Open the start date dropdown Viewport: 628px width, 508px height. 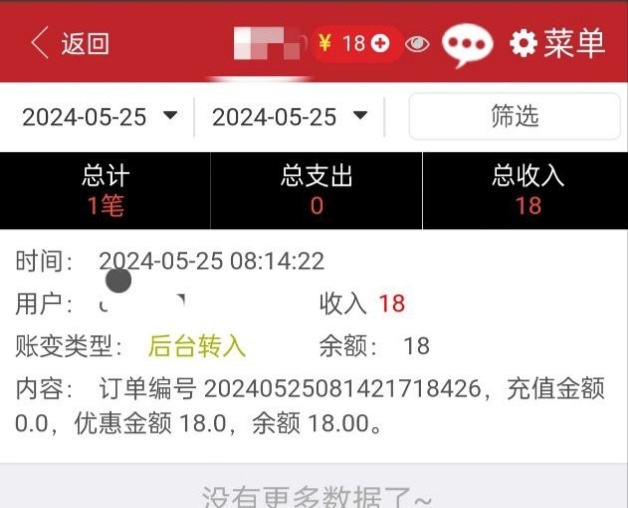[100, 117]
